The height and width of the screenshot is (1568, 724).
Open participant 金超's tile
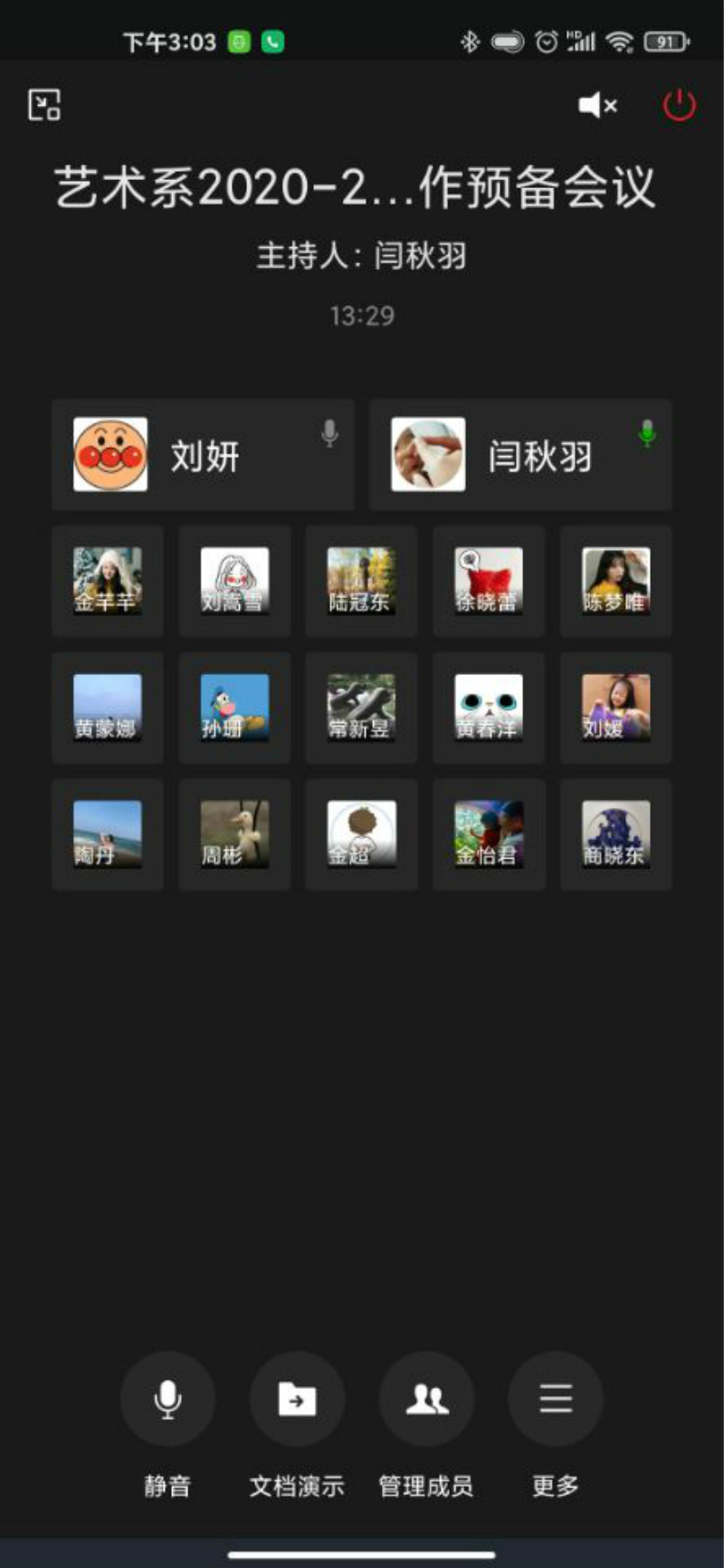[361, 834]
